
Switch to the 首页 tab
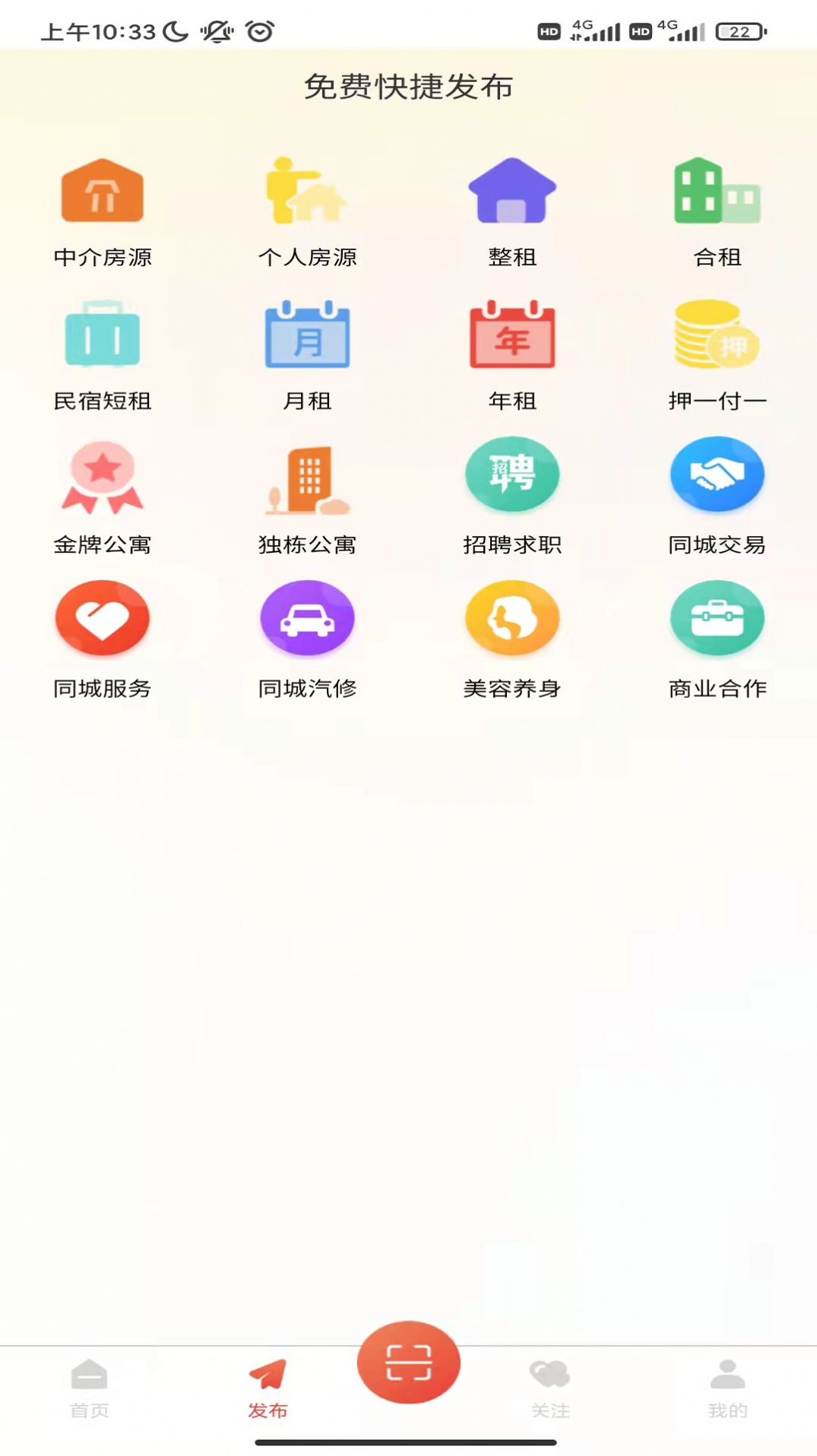(x=90, y=1388)
